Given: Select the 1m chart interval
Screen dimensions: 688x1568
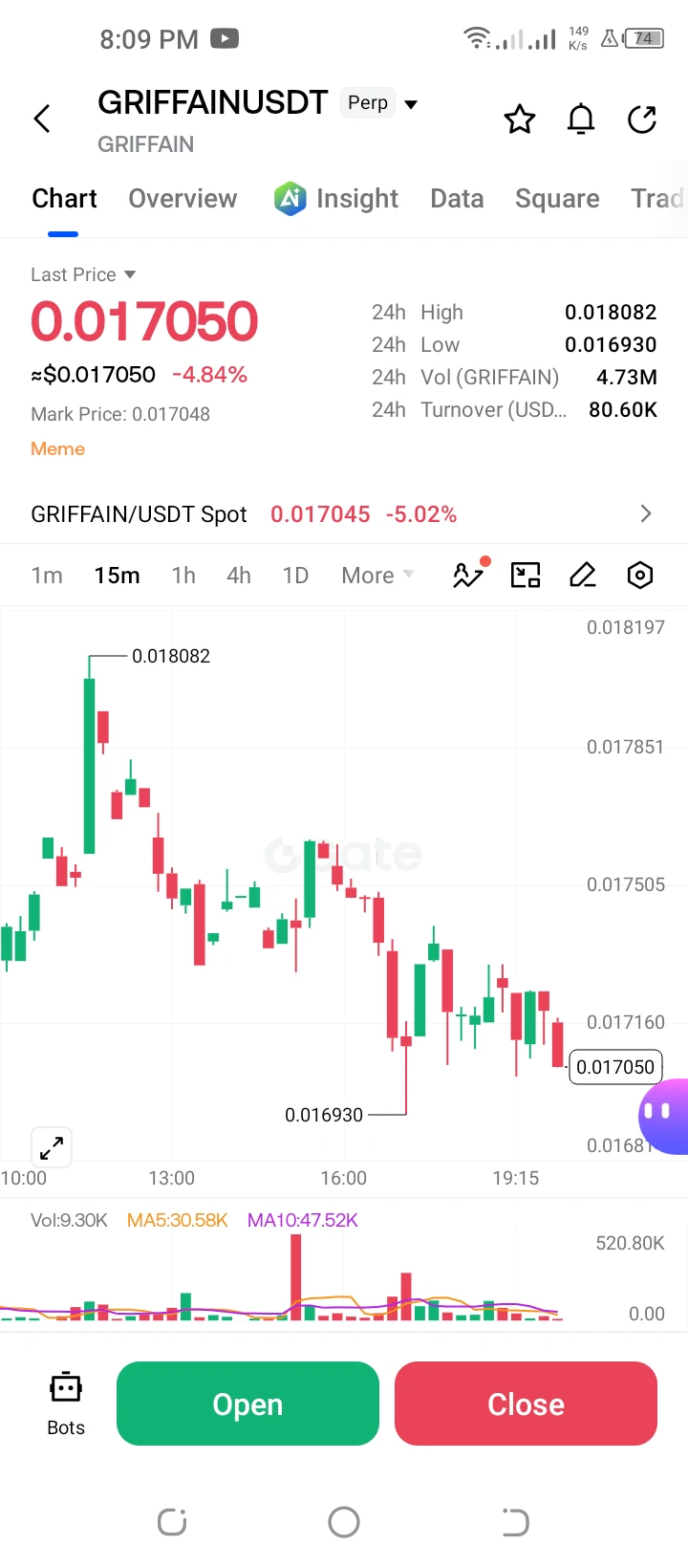Looking at the screenshot, I should (x=47, y=576).
